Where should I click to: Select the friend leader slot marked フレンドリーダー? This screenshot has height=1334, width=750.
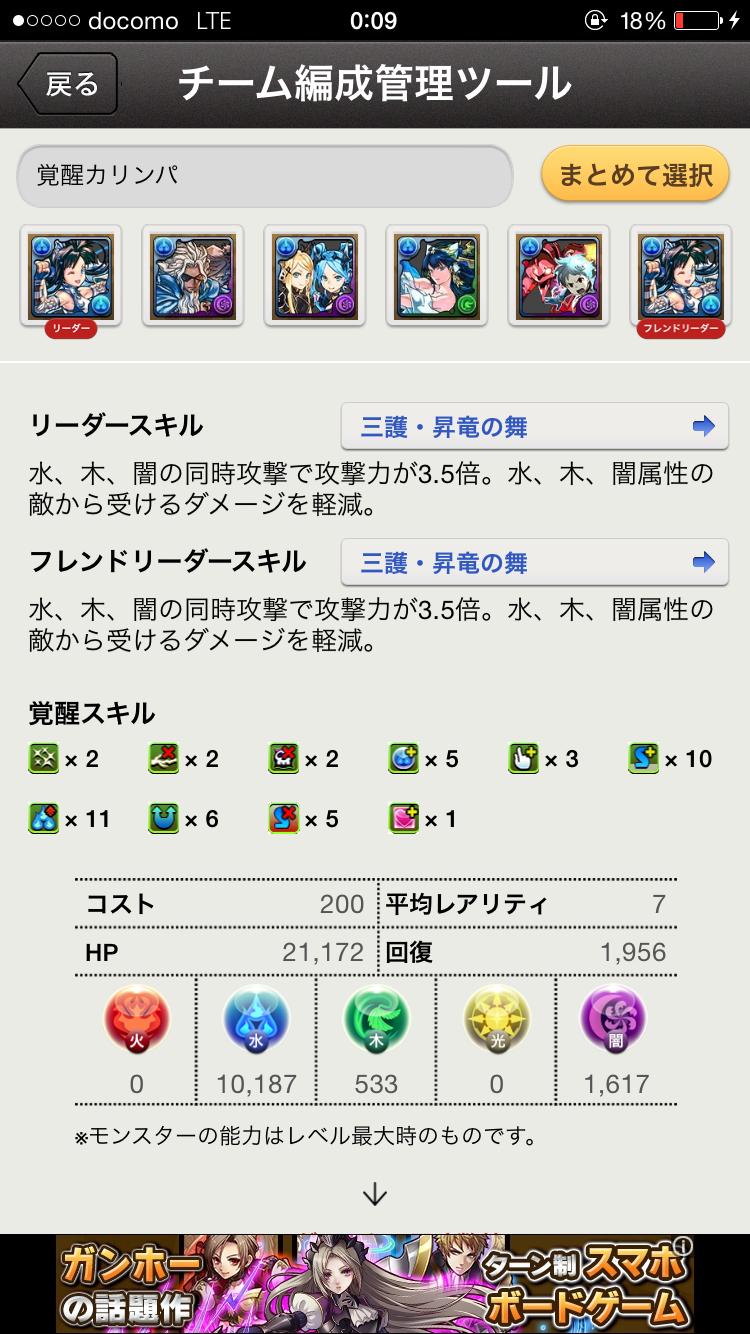pos(680,277)
